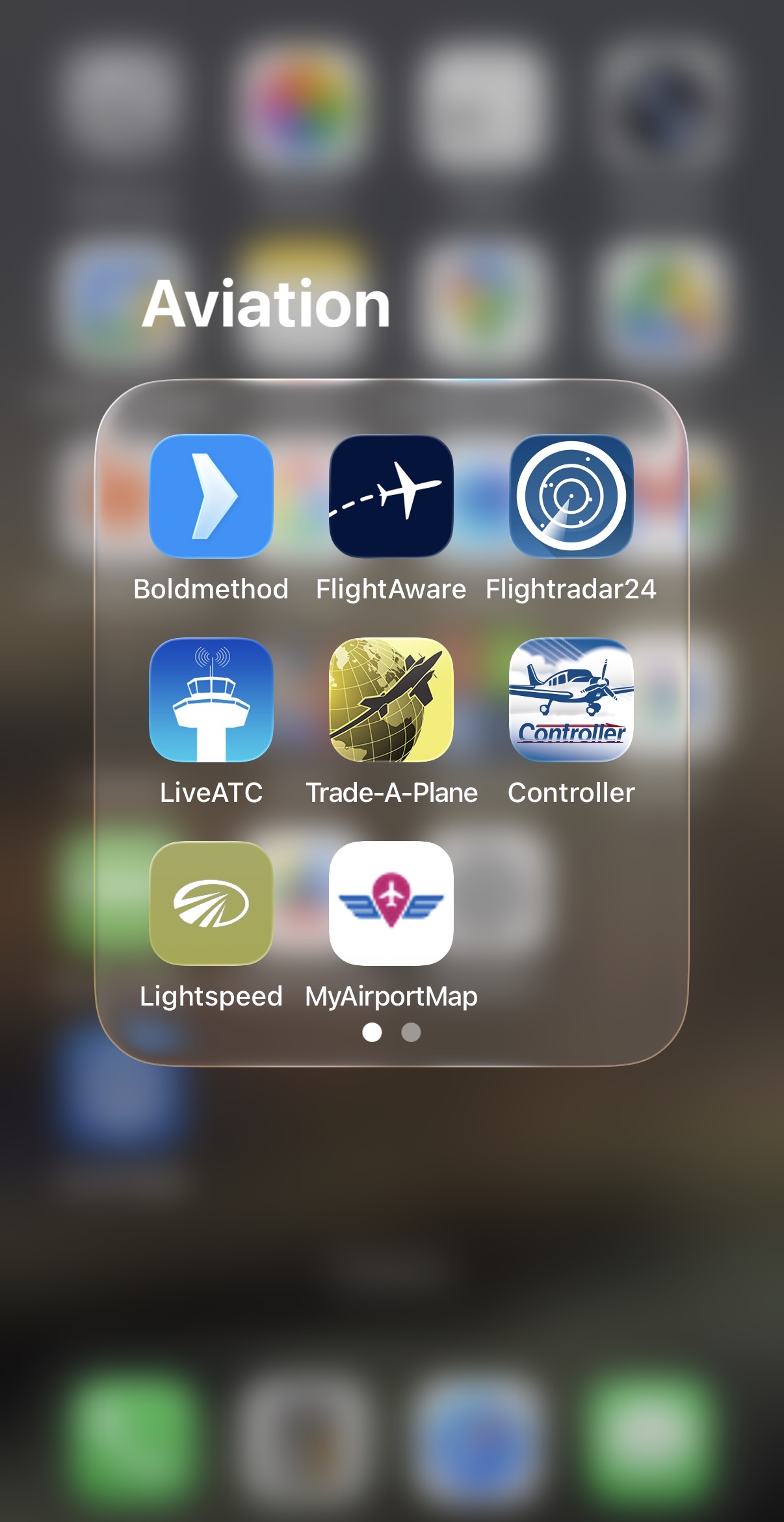Screen dimensions: 784x1522
Task: Tap the folder page indicator dots
Action: pyautogui.click(x=391, y=1032)
